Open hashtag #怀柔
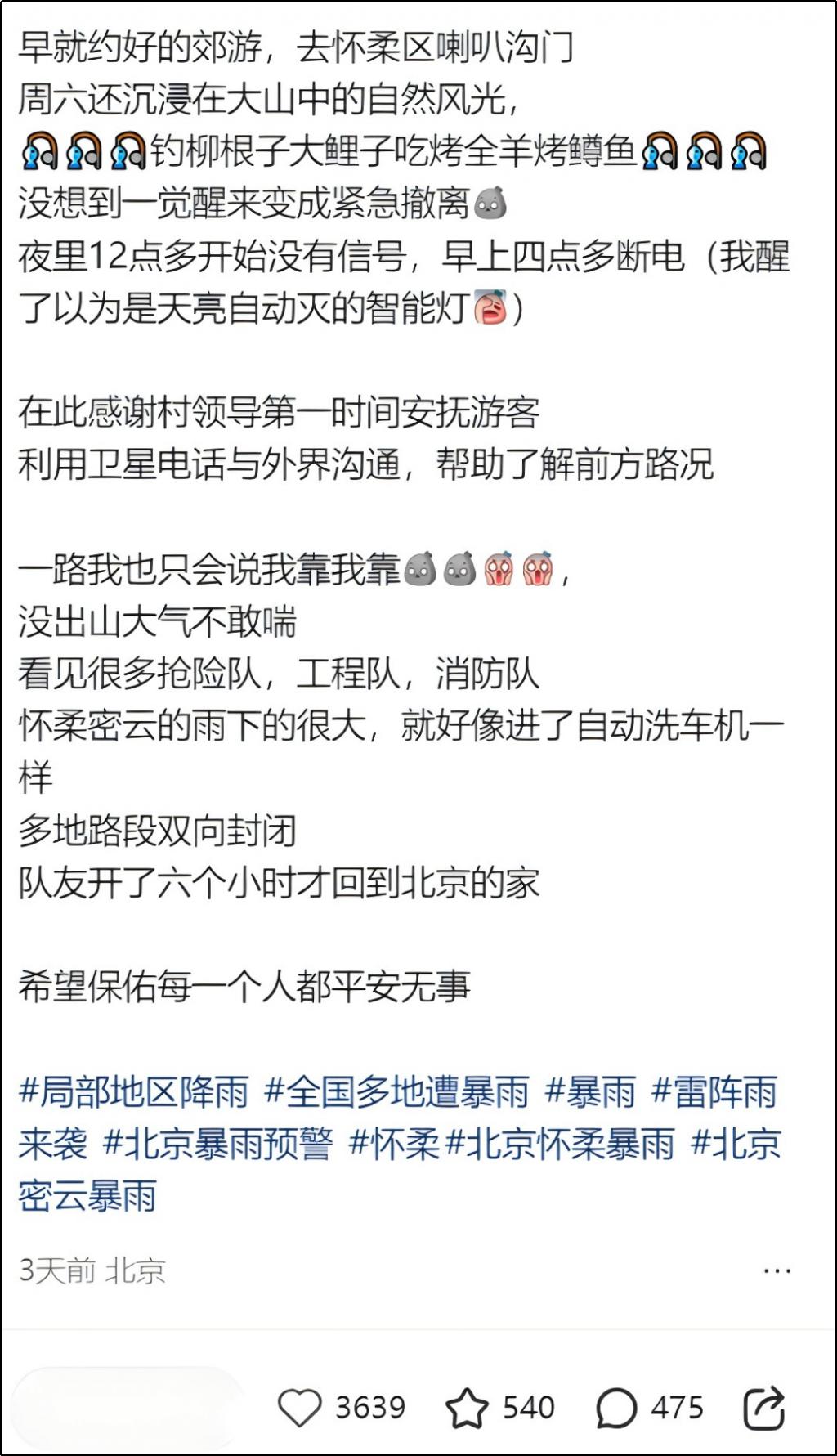The height and width of the screenshot is (1456, 837). [394, 1145]
